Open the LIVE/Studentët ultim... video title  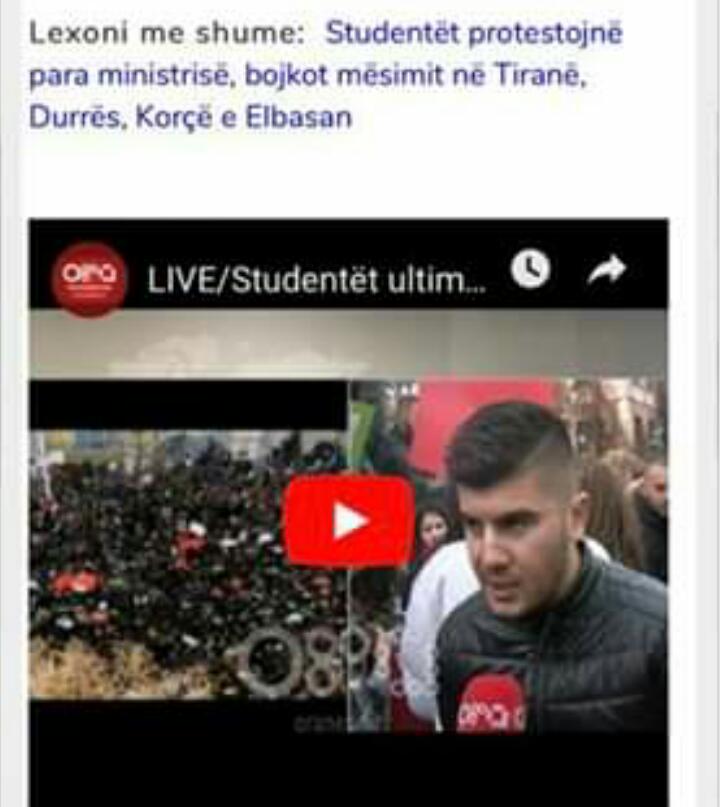pos(317,280)
